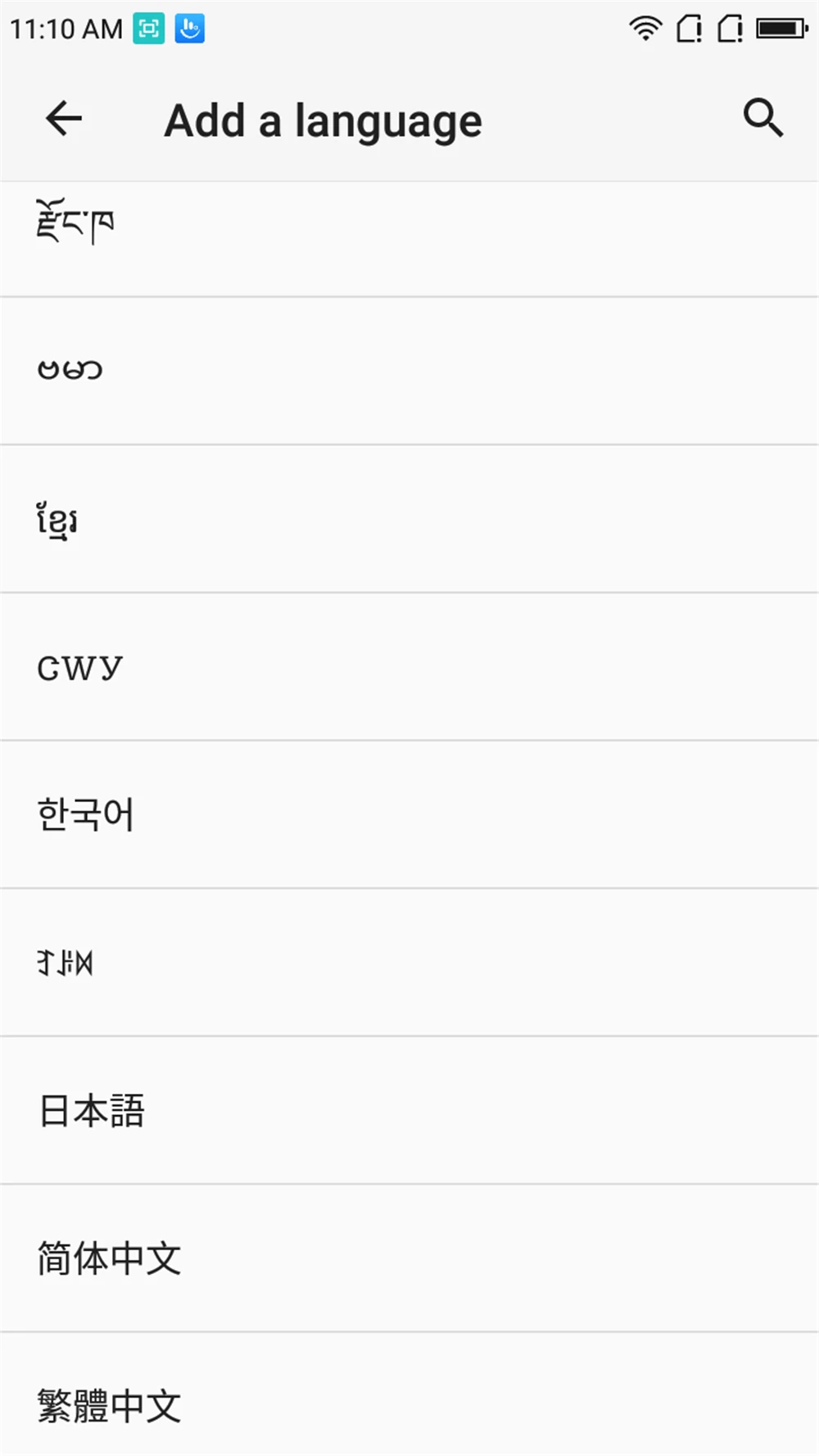Select Khmer (ខ្មែរ) language
This screenshot has height=1456, width=819.
[409, 519]
